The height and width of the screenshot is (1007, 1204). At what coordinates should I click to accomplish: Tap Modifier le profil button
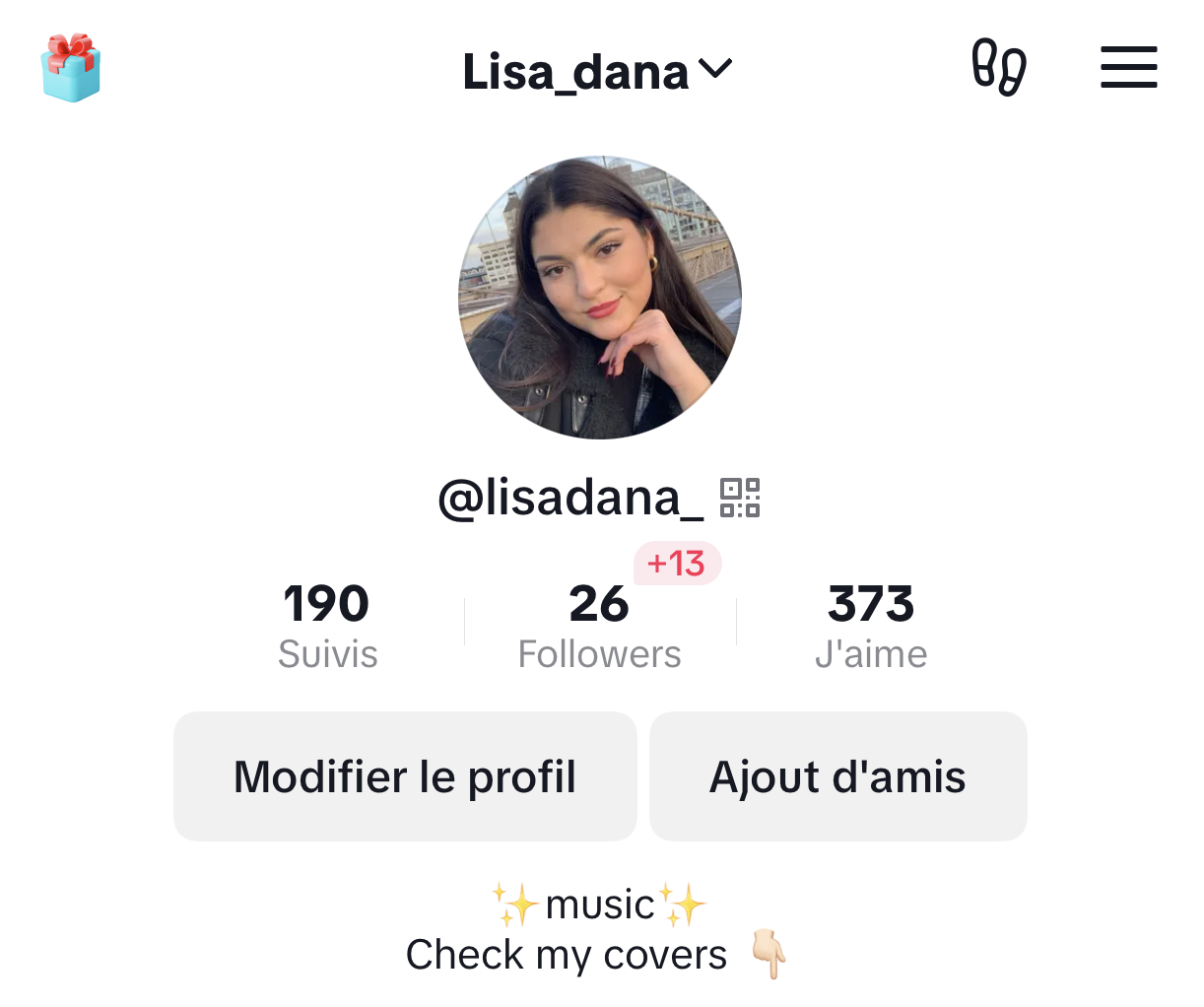point(405,776)
